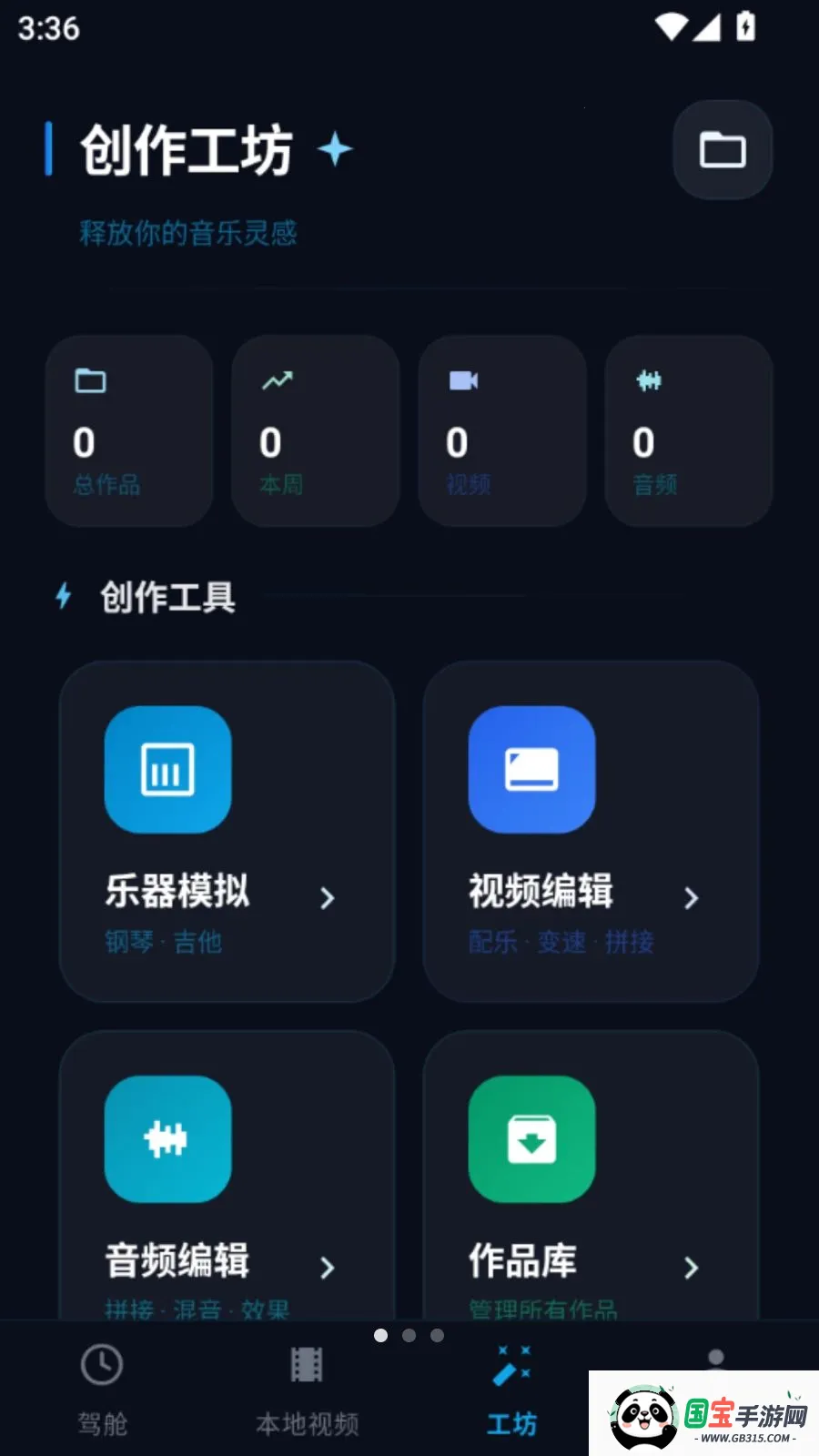The image size is (819, 1456).
Task: Switch to the 驾舱 tab
Action: tap(102, 1388)
